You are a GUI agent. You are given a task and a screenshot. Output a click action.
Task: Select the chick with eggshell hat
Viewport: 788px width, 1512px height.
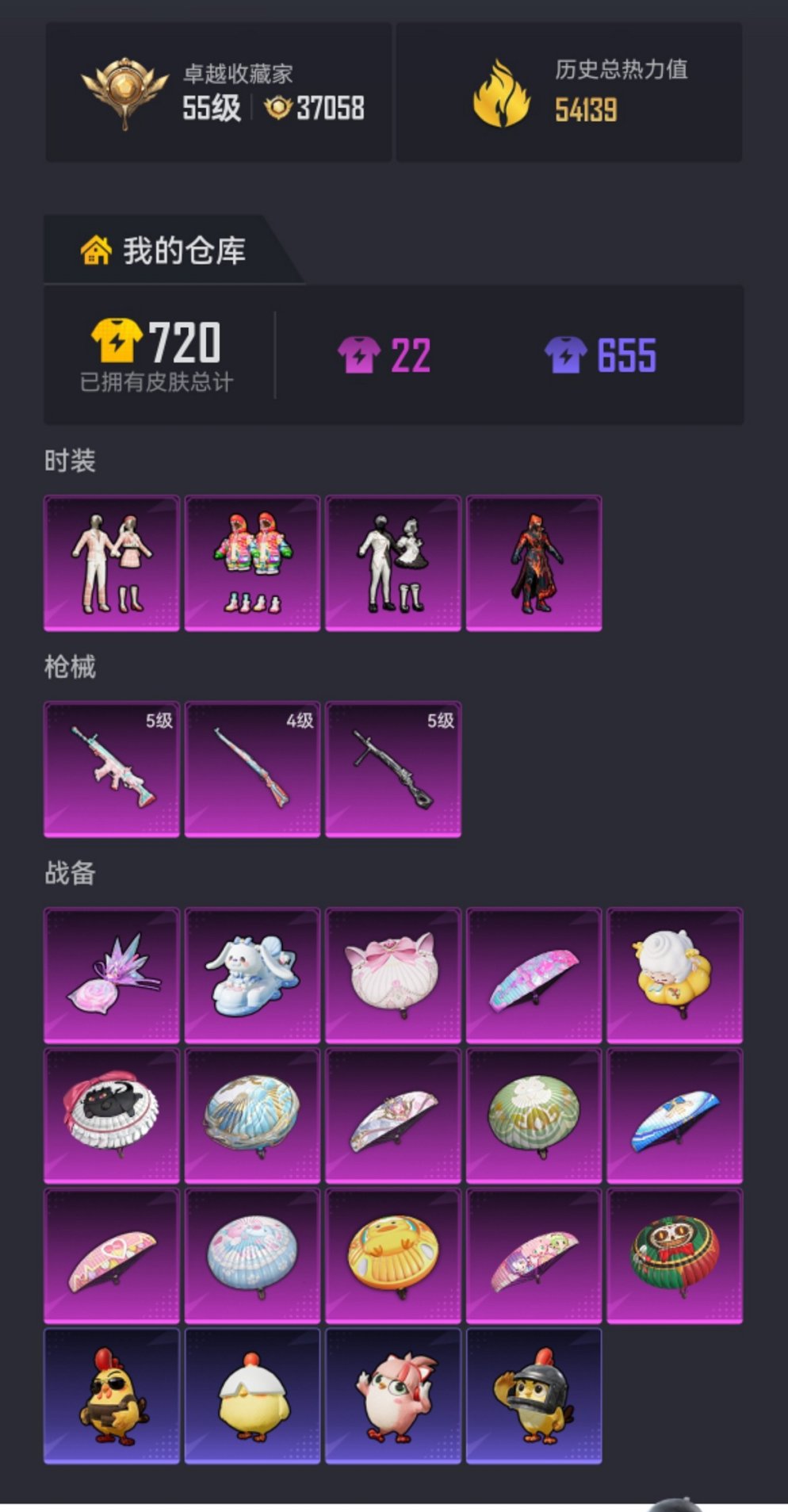pos(252,1396)
